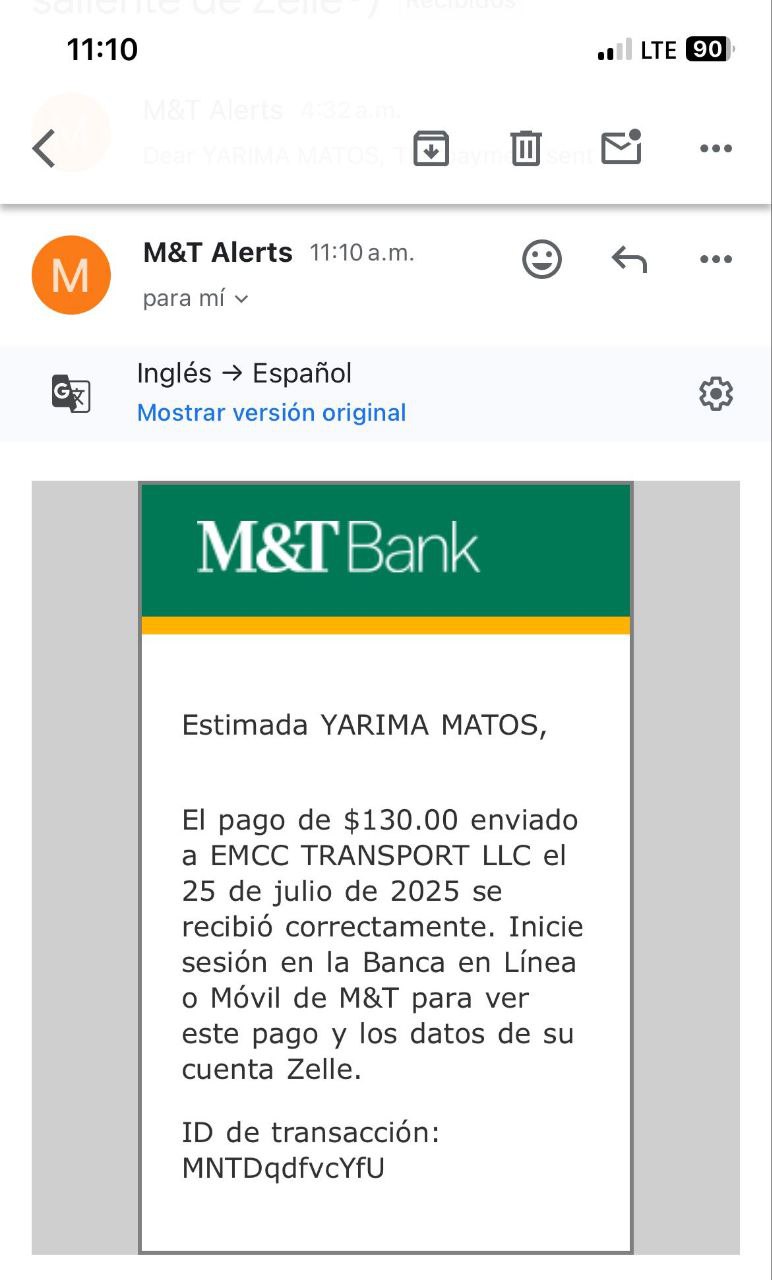Open translation settings gear

pos(715,395)
